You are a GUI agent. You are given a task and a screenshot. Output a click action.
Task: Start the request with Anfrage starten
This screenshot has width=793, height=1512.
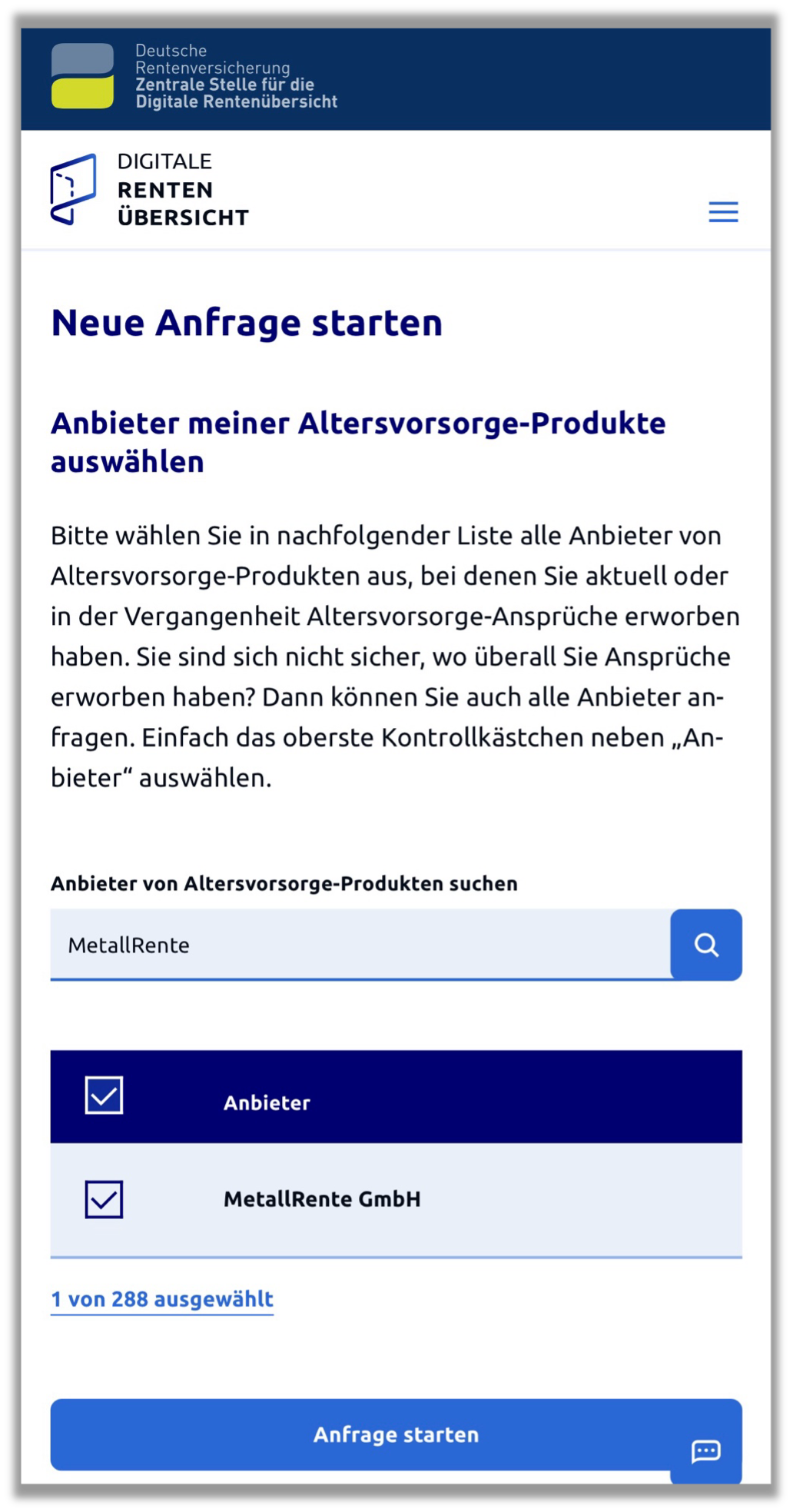pos(396,1434)
